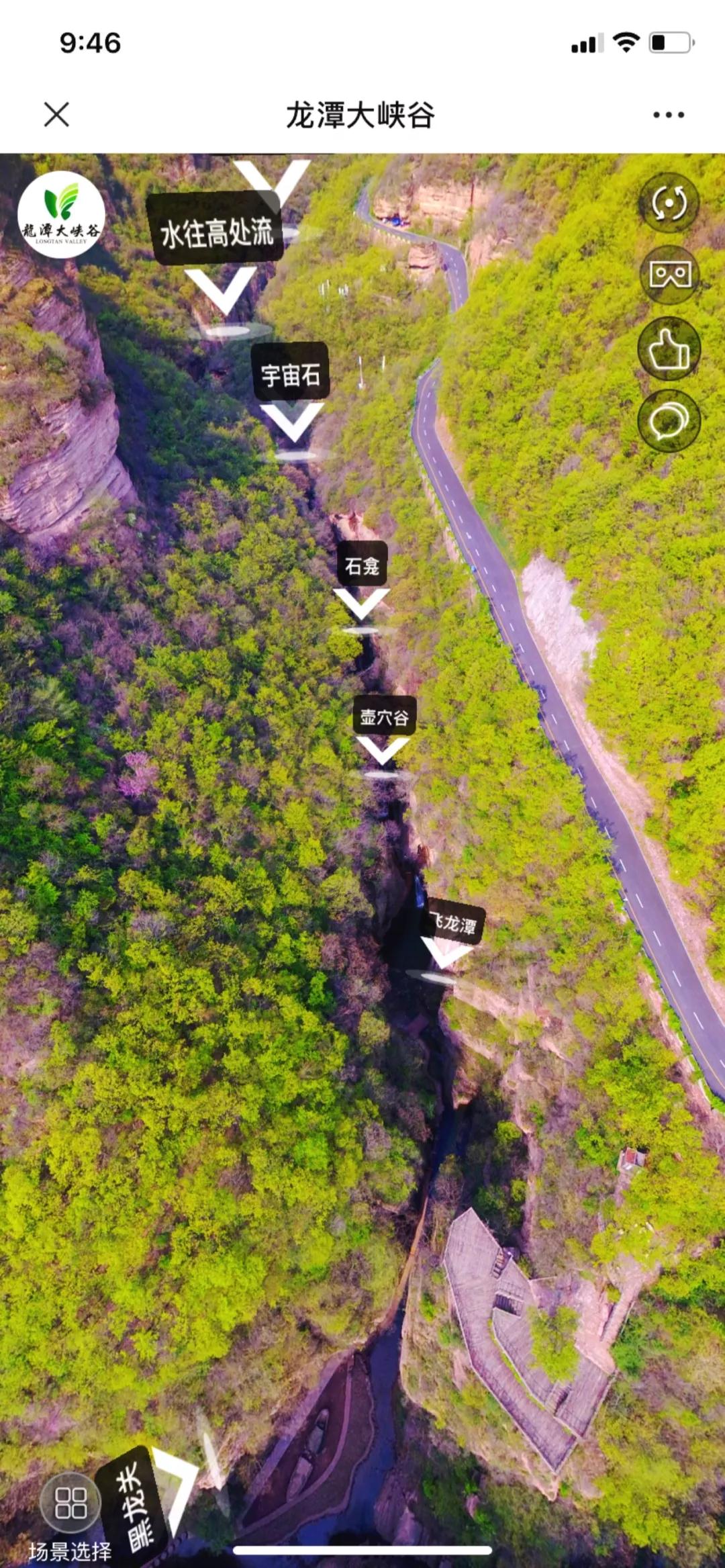This screenshot has height=1568, width=725.
Task: Select the 石龛 hotspot
Action: (362, 565)
